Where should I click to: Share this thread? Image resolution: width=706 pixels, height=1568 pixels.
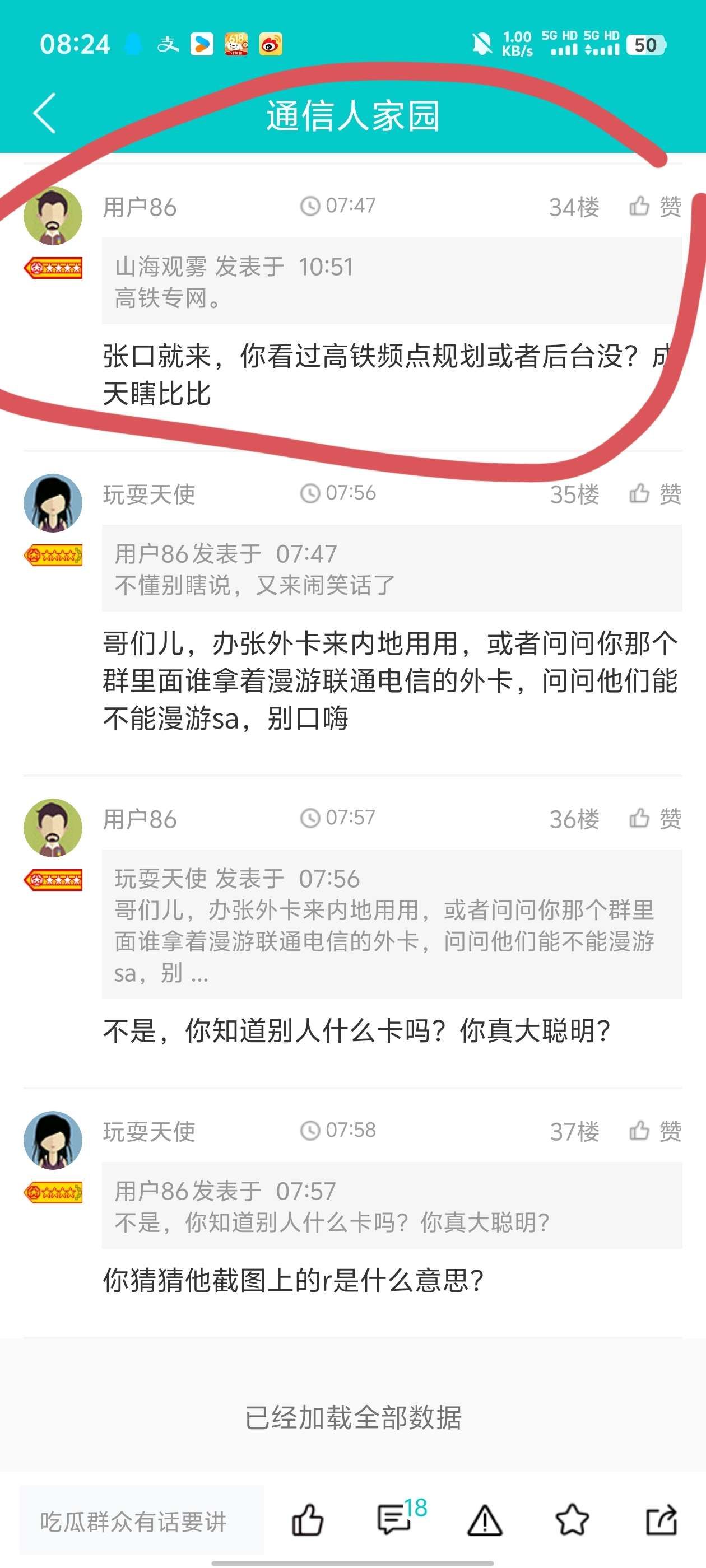click(x=662, y=1520)
